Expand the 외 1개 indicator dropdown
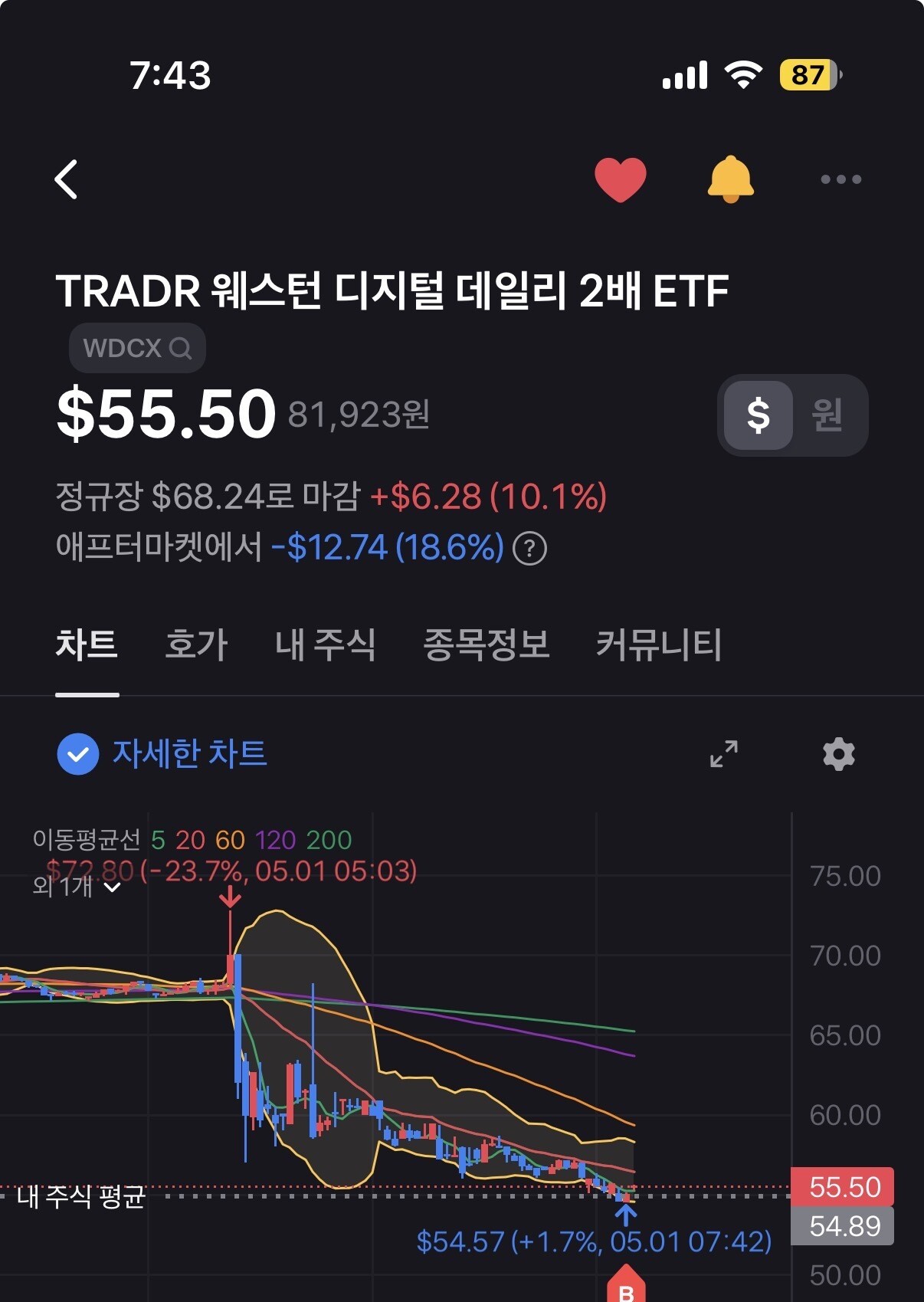The height and width of the screenshot is (1302, 924). [x=77, y=887]
